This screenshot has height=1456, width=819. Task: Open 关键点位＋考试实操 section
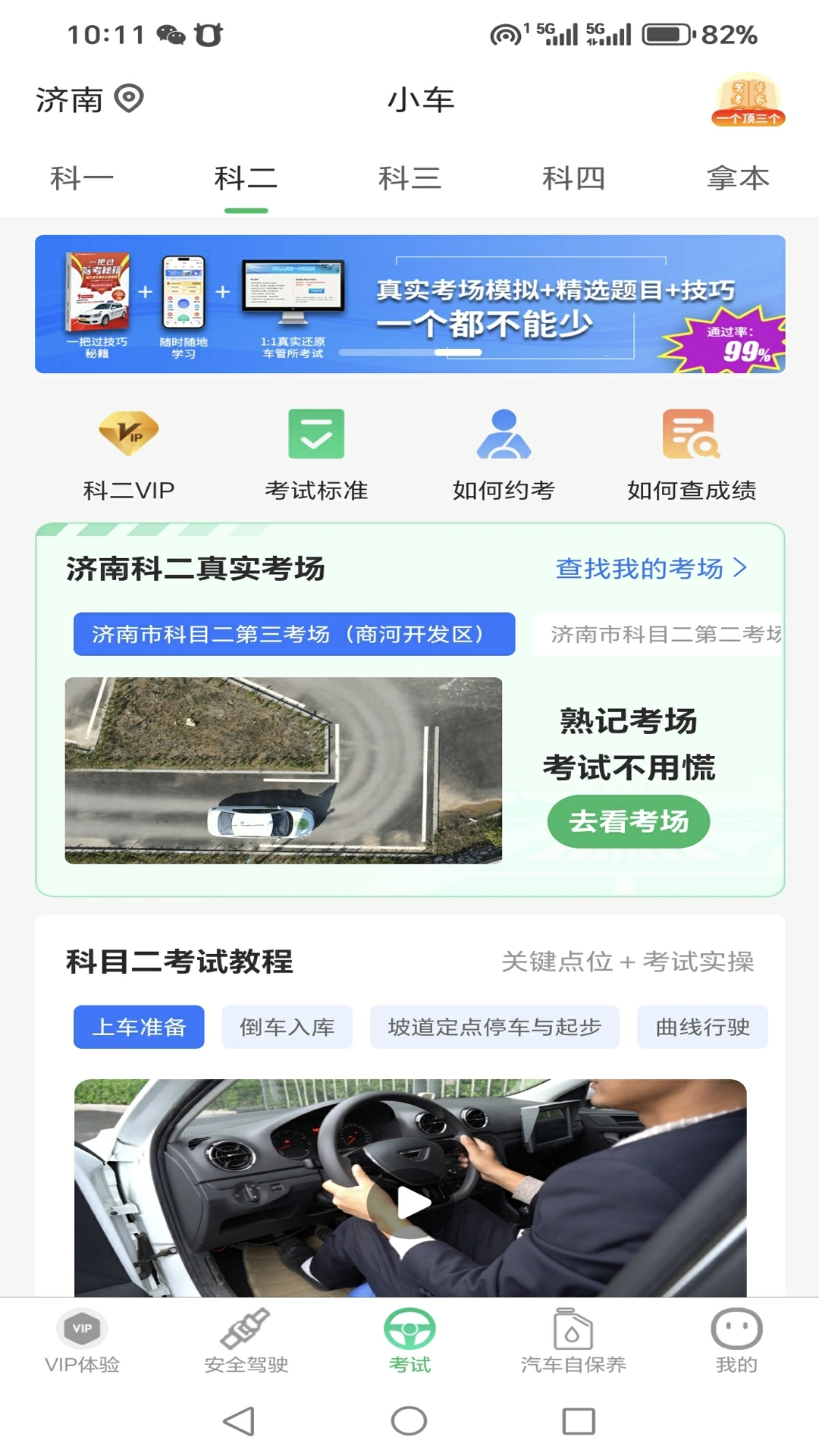629,960
